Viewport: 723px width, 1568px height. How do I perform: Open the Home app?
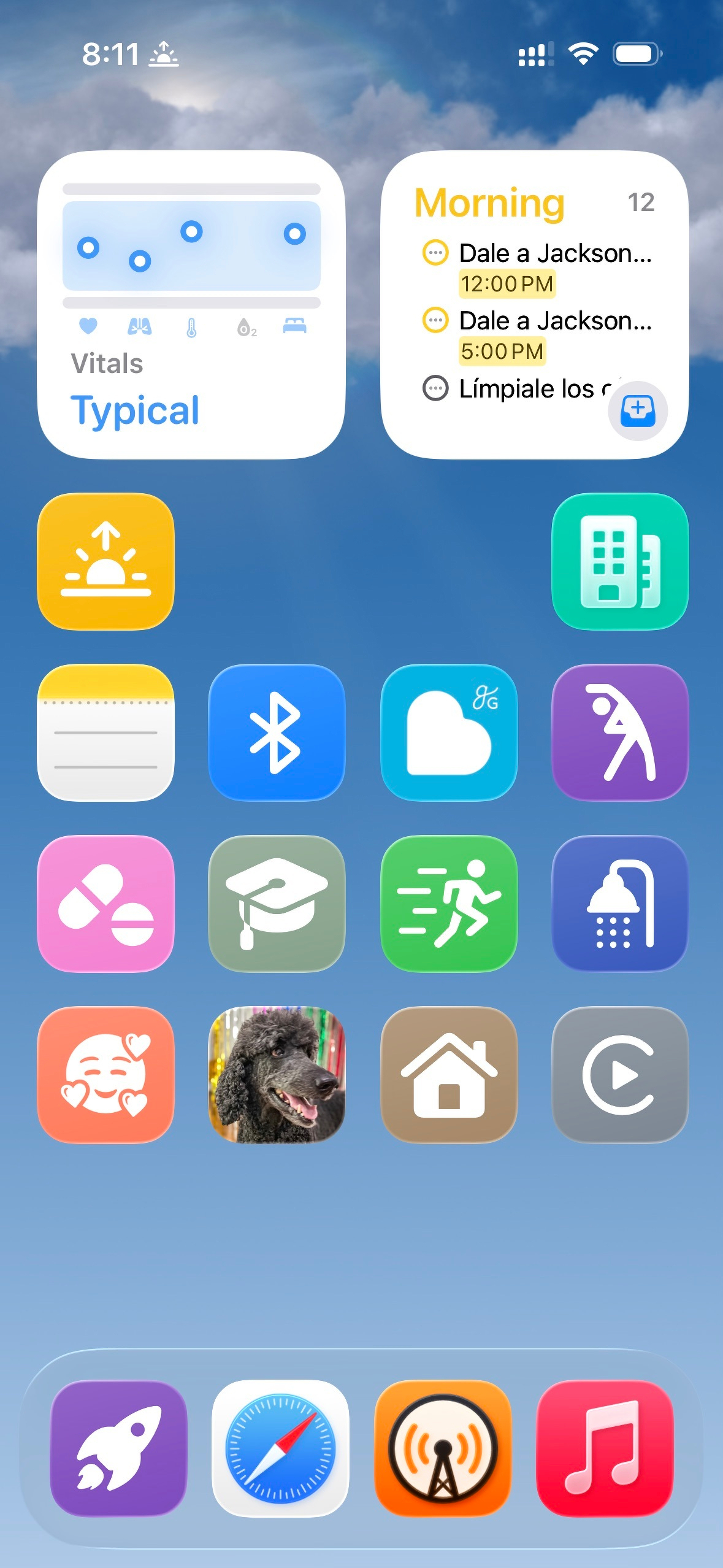point(448,1072)
